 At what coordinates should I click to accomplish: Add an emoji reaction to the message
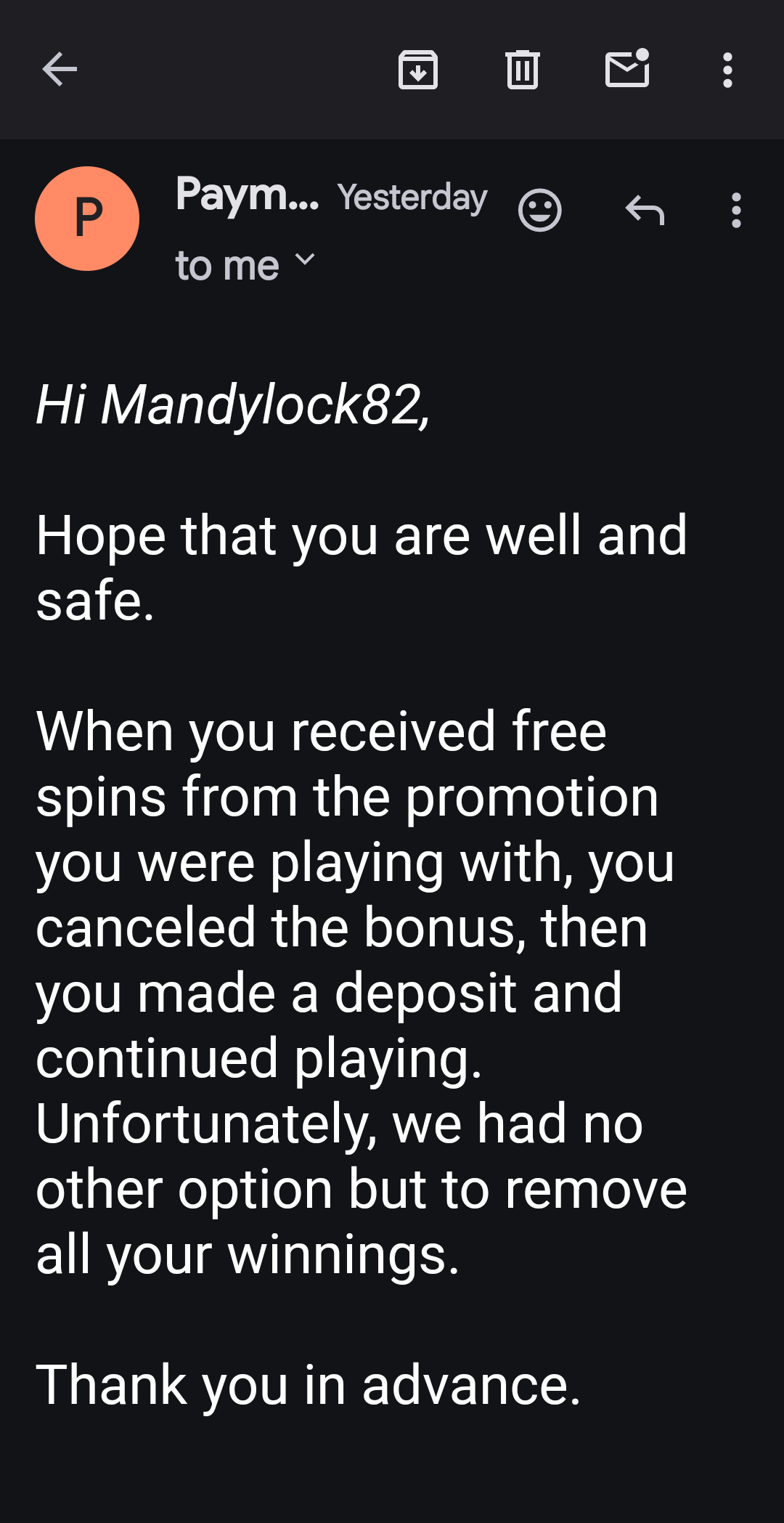(x=540, y=211)
